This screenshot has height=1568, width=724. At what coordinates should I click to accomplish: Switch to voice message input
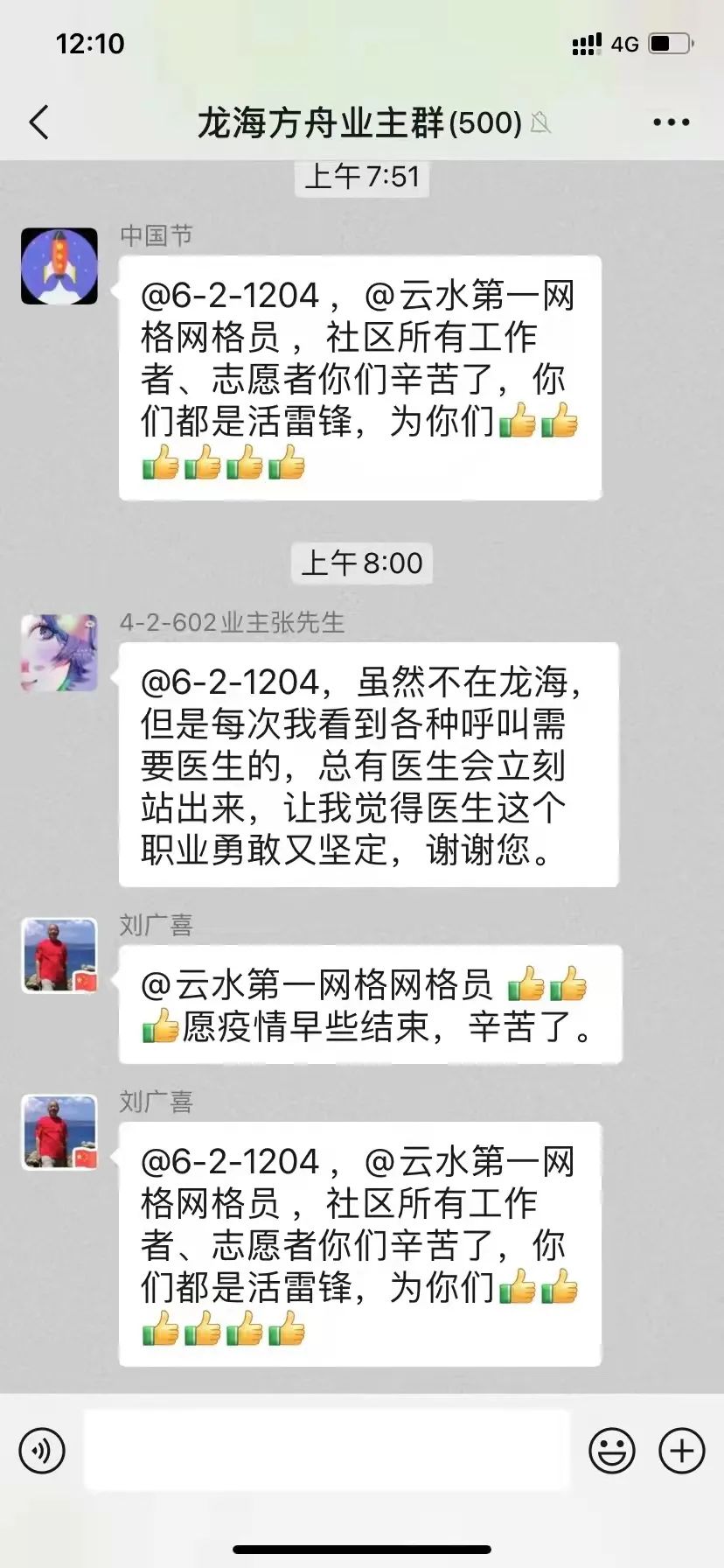42,1452
